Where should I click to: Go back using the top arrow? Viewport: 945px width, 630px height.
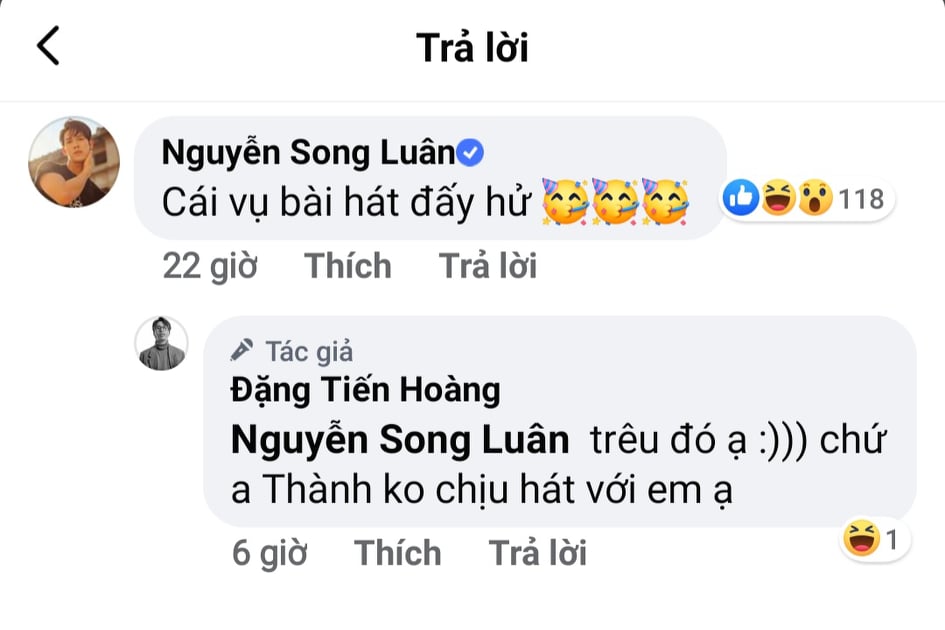(x=47, y=47)
